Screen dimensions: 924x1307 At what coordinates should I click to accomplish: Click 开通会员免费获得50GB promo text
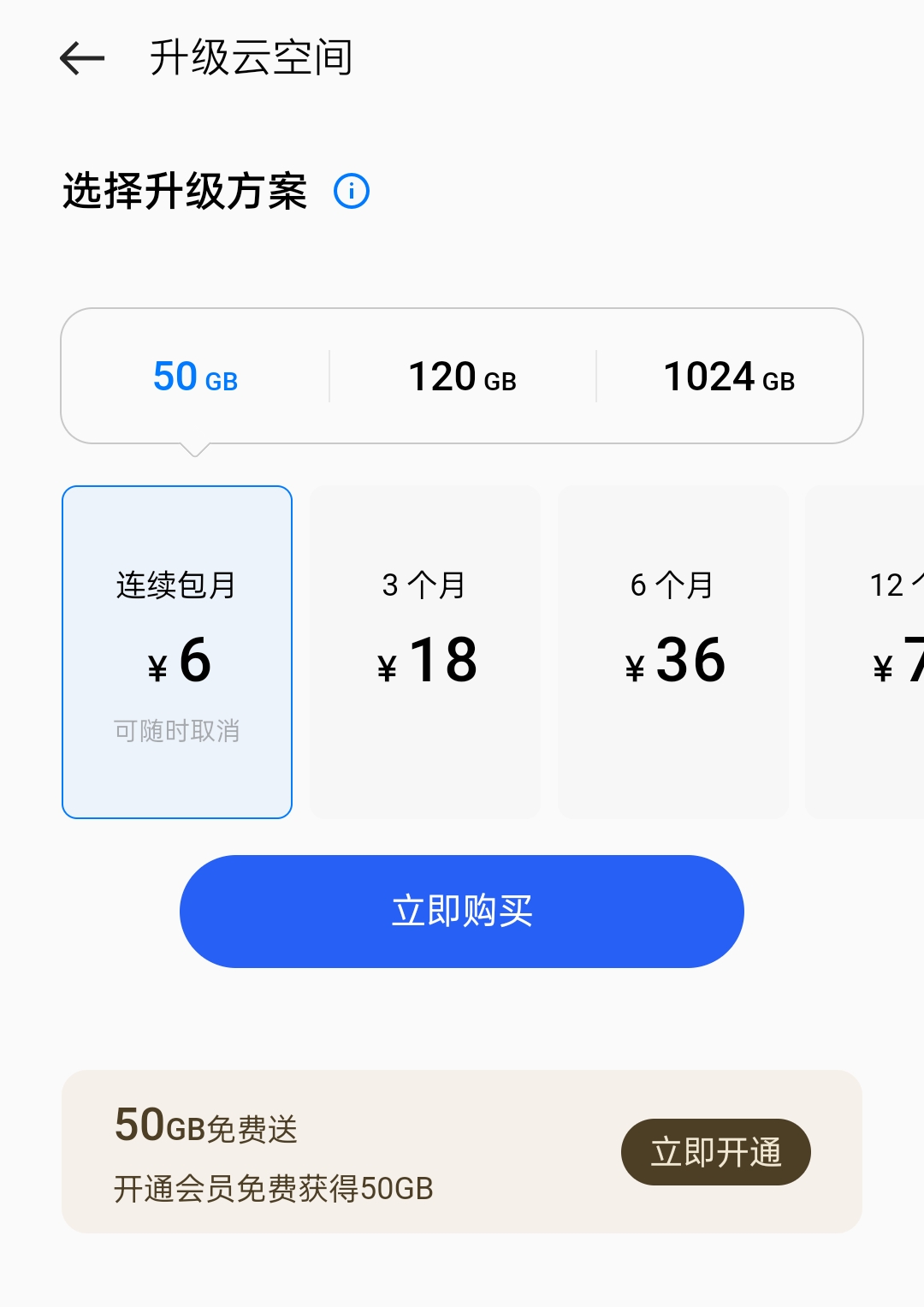coord(274,1188)
